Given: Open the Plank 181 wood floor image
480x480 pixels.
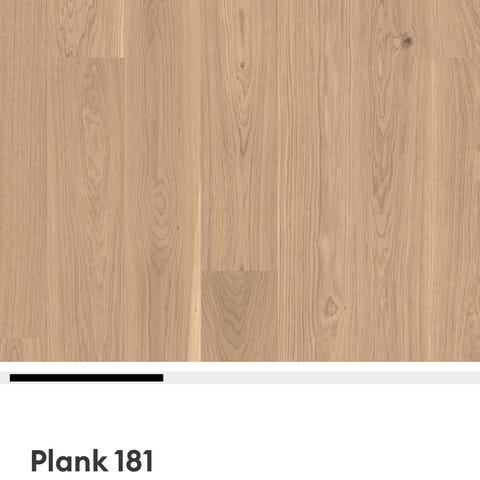Looking at the screenshot, I should (x=240, y=181).
